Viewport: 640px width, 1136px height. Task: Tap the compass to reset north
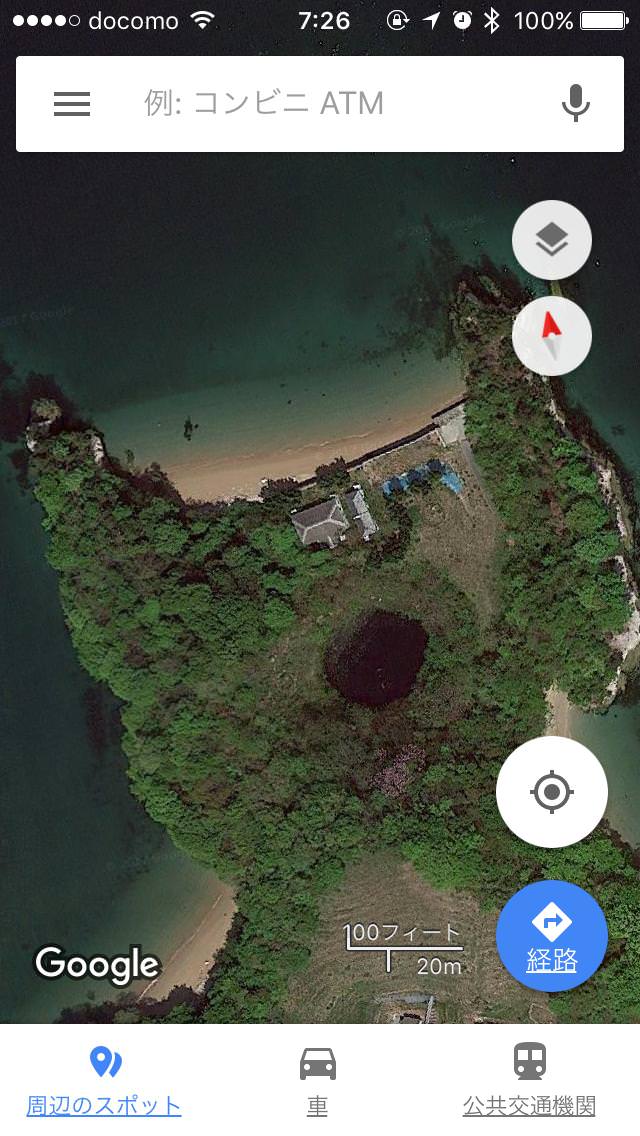click(x=552, y=336)
